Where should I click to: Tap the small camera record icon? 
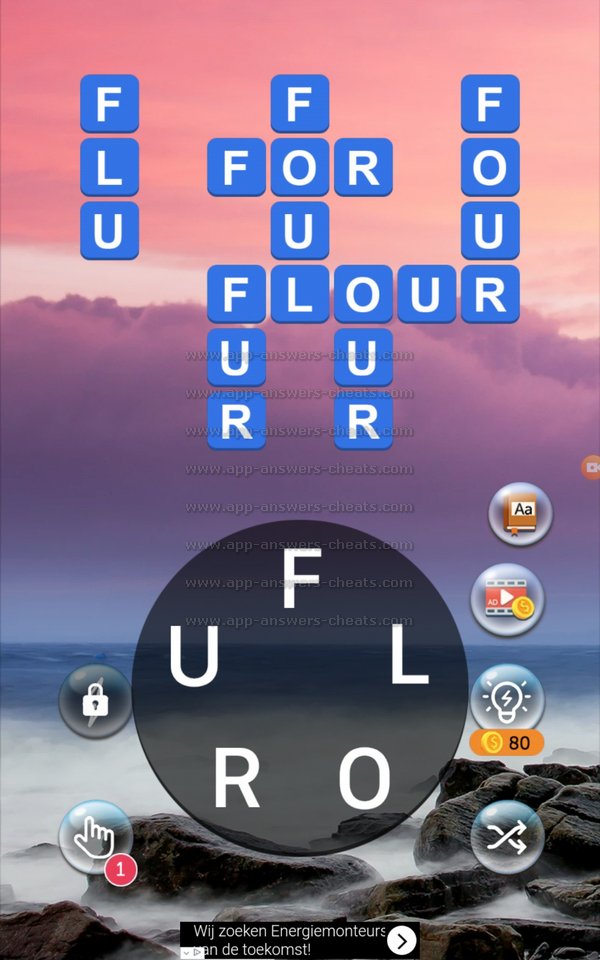point(591,467)
